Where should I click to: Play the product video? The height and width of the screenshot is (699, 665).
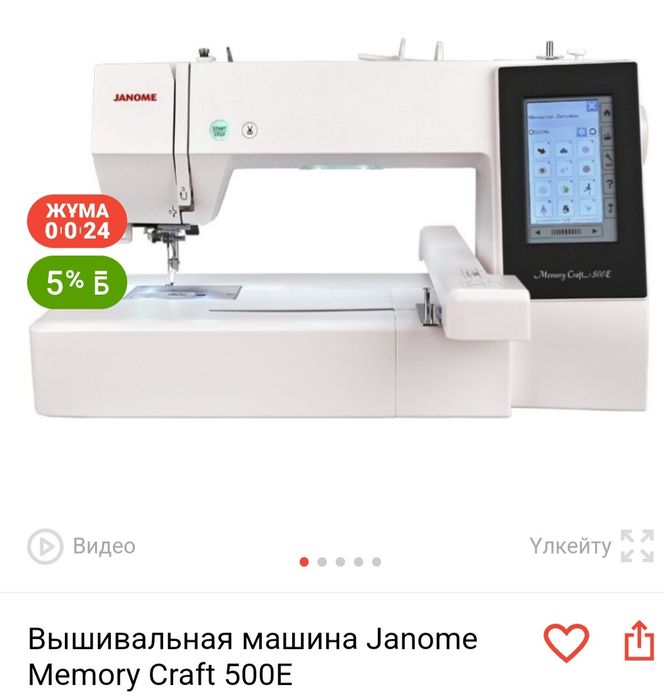click(82, 546)
